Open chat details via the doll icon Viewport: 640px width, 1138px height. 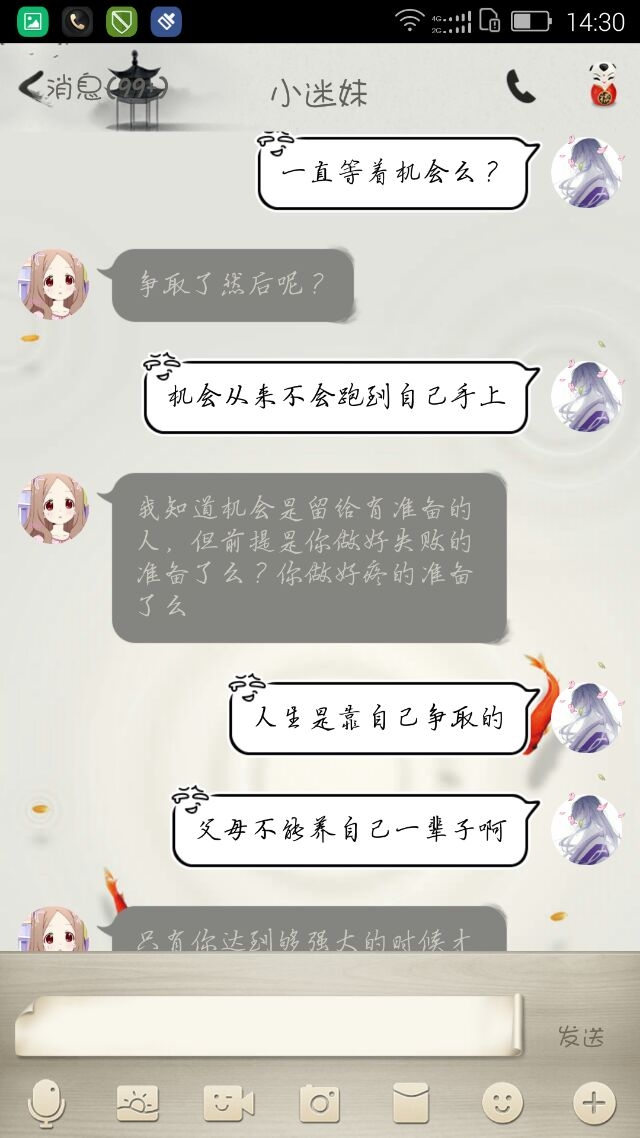(x=603, y=85)
